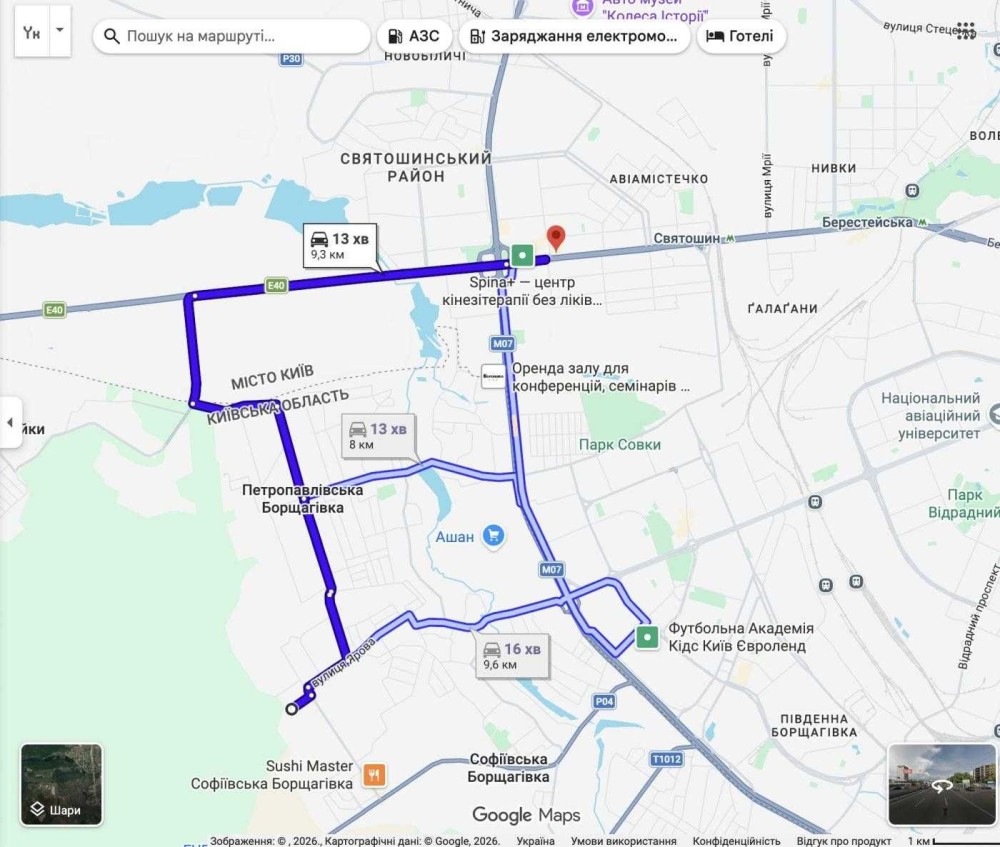The width and height of the screenshot is (1000, 847).
Task: Open the Оренда залу для конференцій marker
Action: pyautogui.click(x=493, y=376)
